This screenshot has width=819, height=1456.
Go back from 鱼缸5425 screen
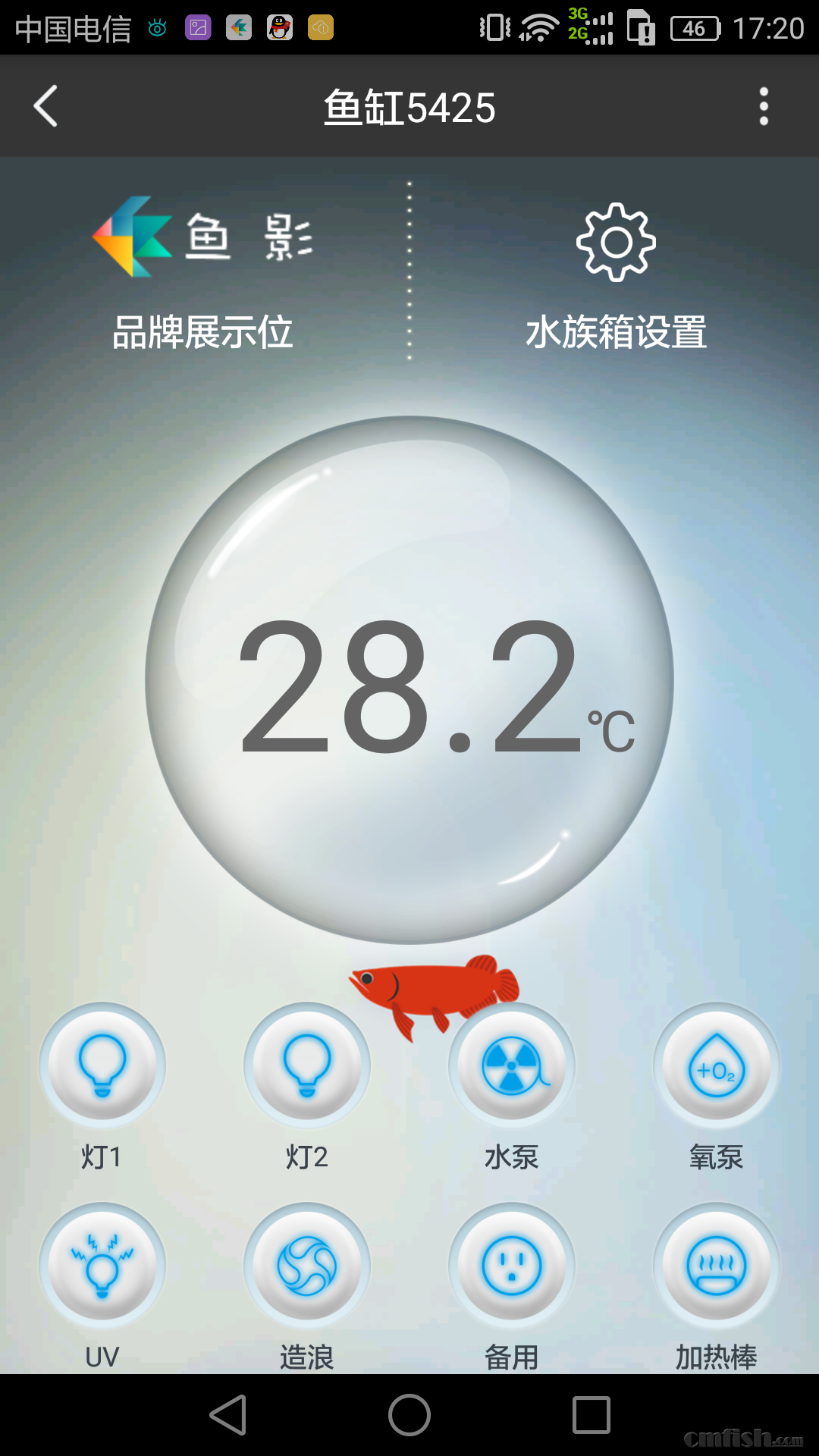click(x=46, y=106)
